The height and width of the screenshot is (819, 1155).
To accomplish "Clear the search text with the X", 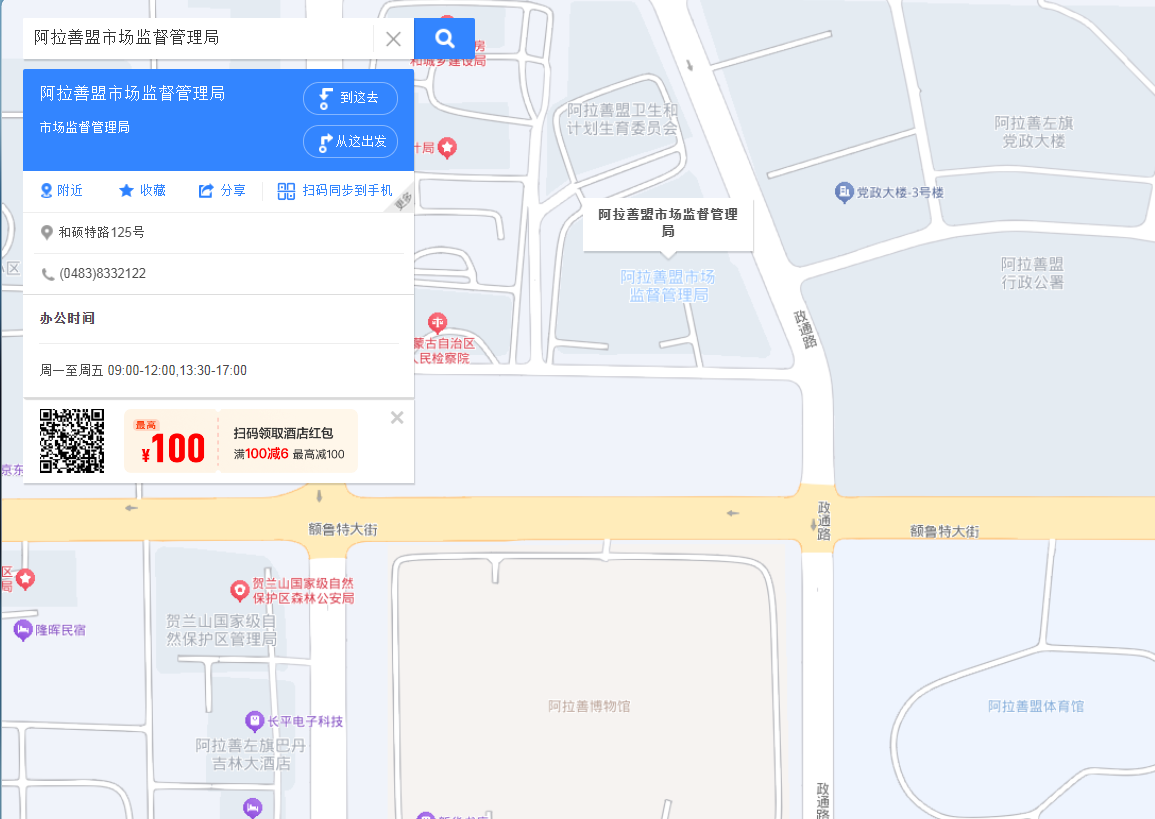I will tap(393, 39).
